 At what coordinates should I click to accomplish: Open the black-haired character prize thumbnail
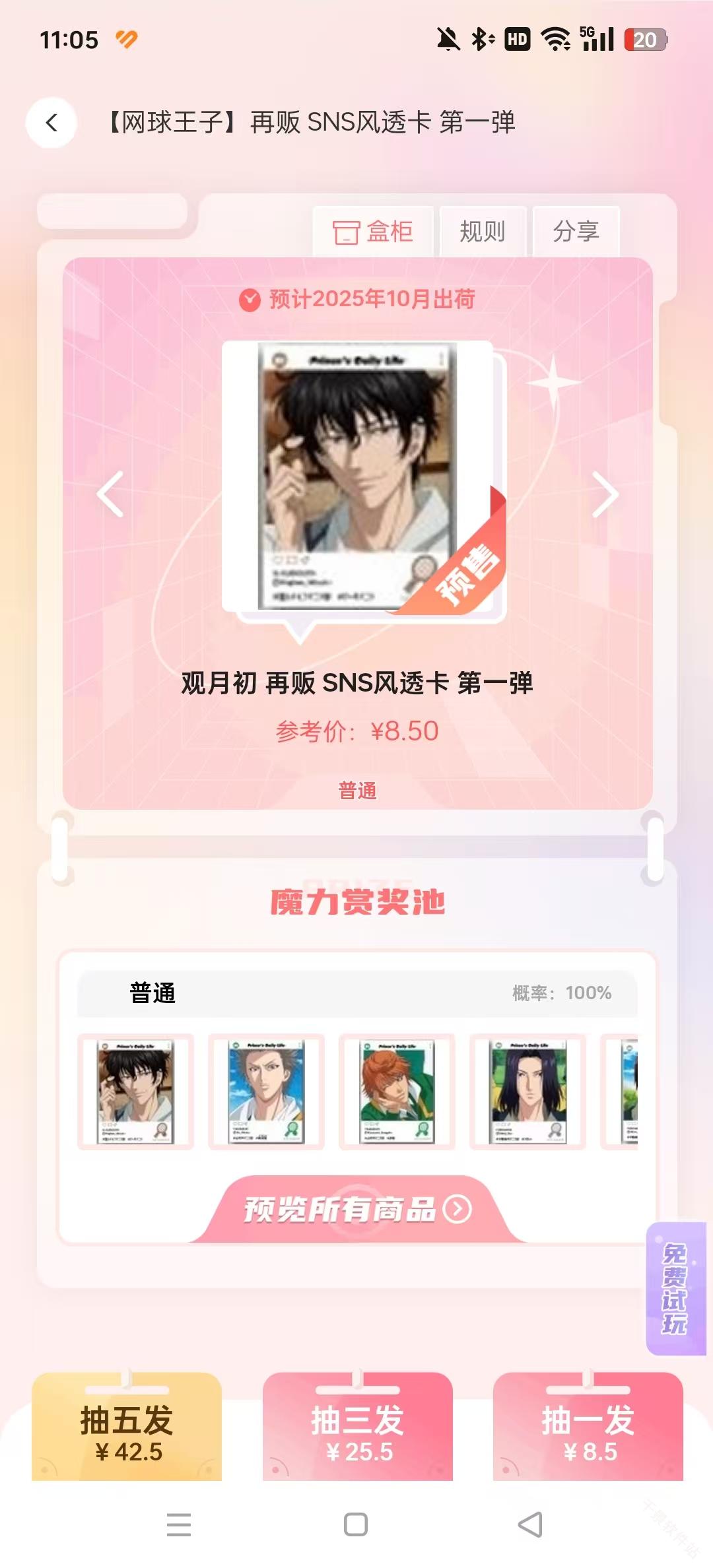pos(135,1092)
